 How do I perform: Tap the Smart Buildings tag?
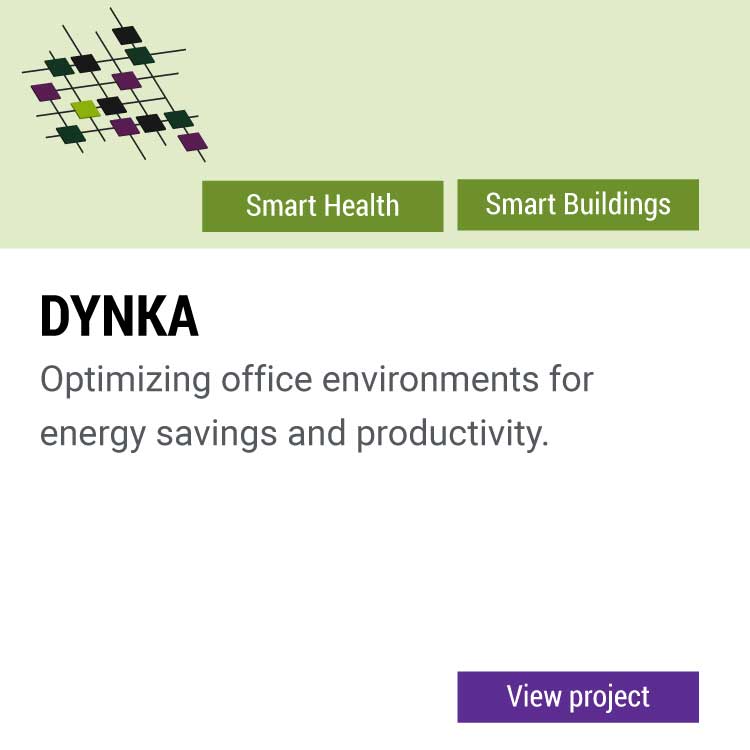pyautogui.click(x=578, y=205)
